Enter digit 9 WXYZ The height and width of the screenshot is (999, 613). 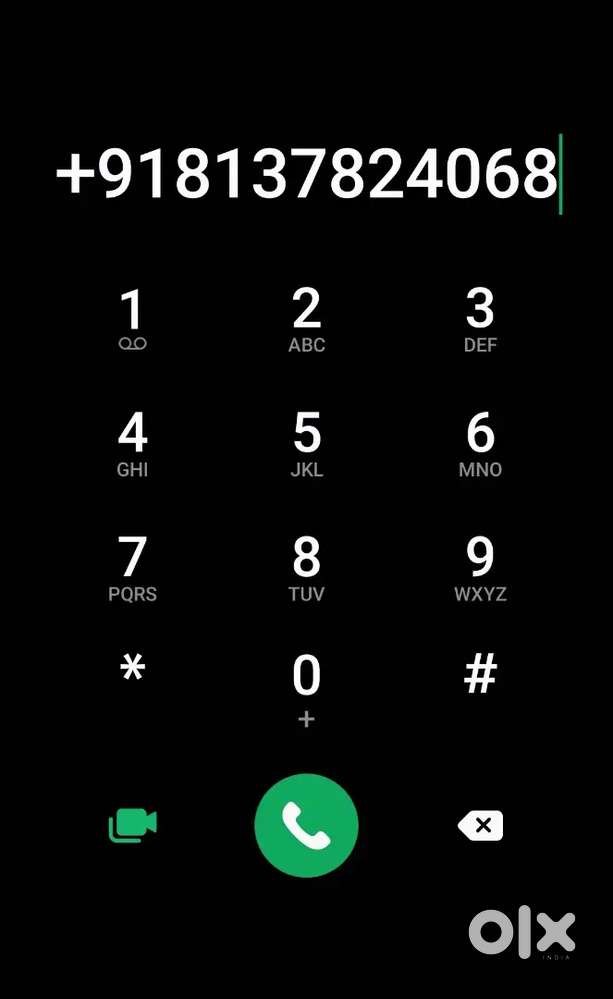pos(480,567)
